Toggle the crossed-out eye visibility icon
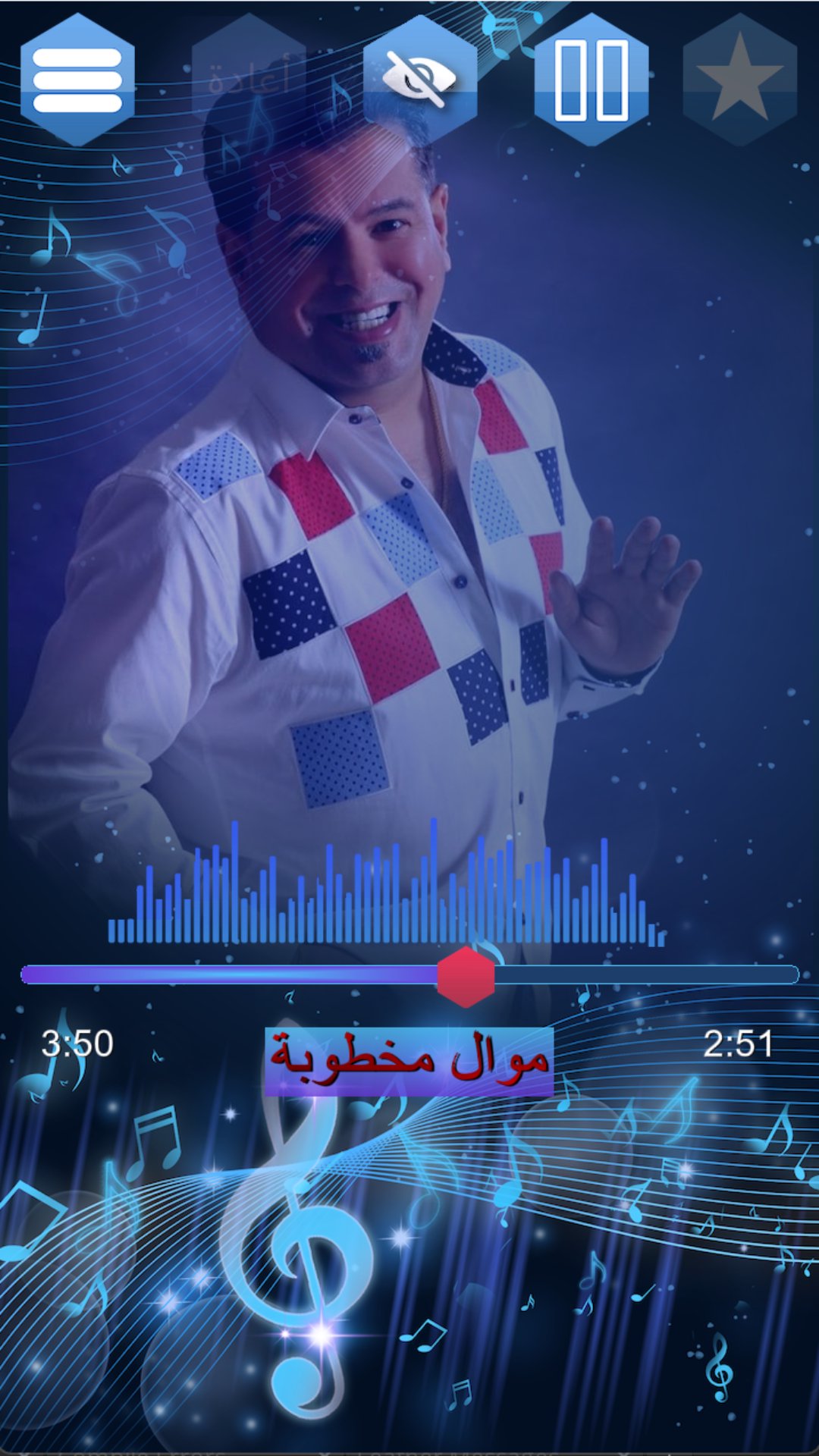 point(420,80)
